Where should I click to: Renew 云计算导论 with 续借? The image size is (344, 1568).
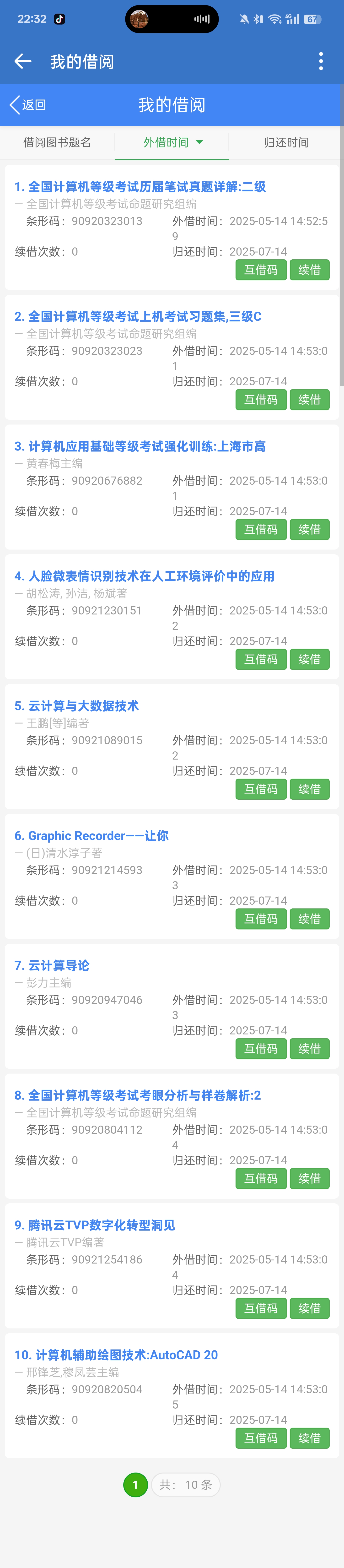coord(309,1048)
